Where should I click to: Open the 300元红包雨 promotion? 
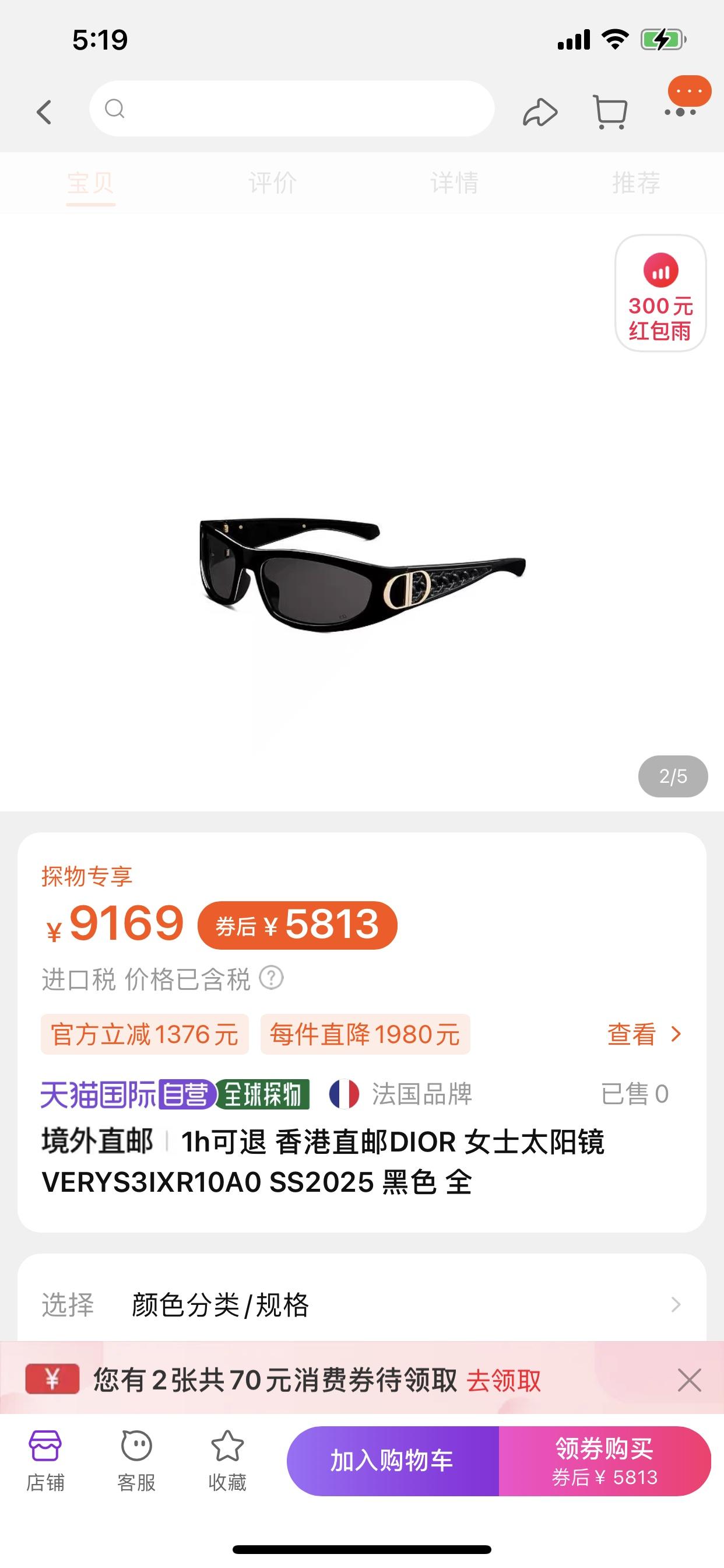point(660,294)
